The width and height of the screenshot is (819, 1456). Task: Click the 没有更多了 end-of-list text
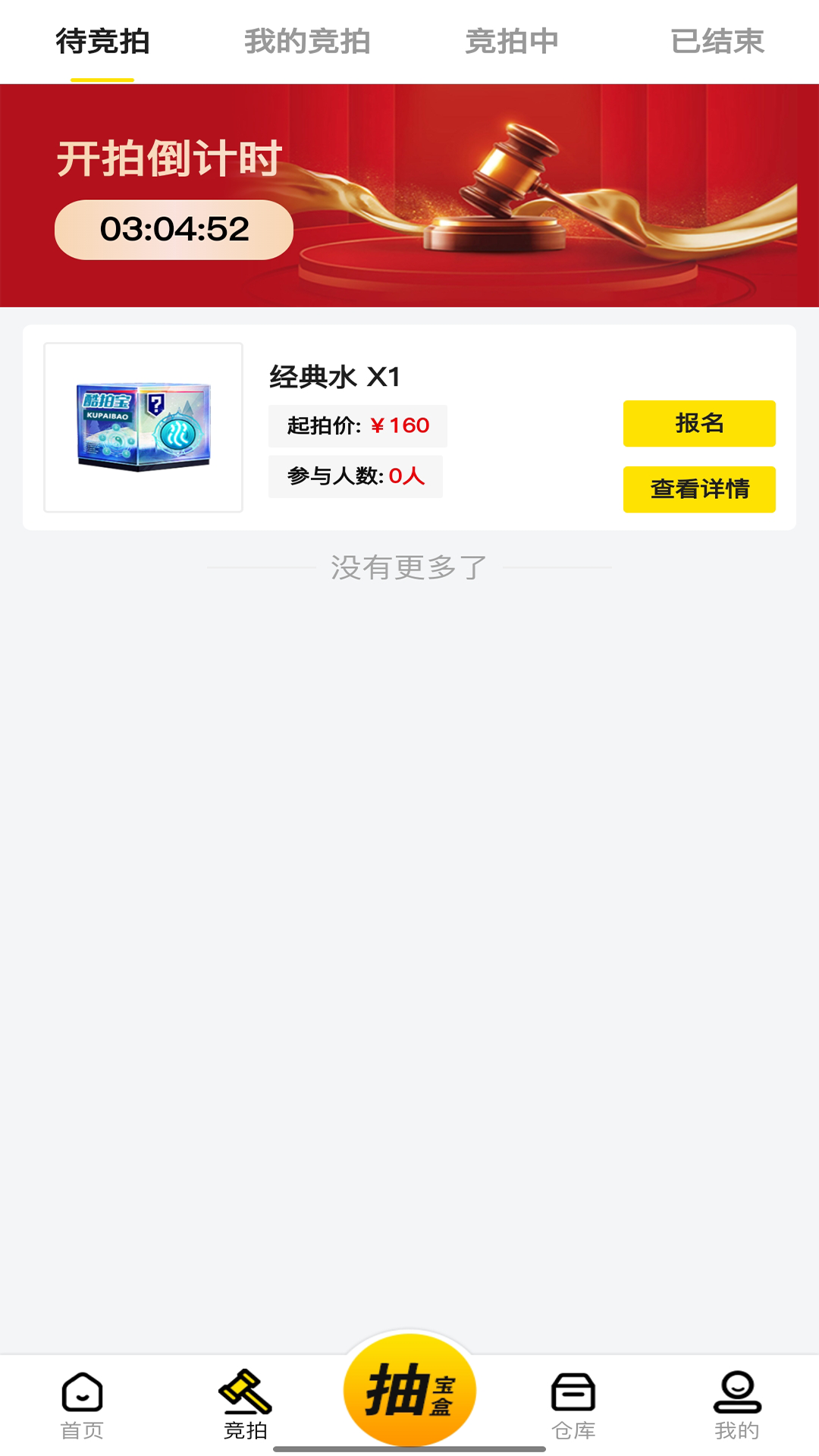[x=409, y=567]
